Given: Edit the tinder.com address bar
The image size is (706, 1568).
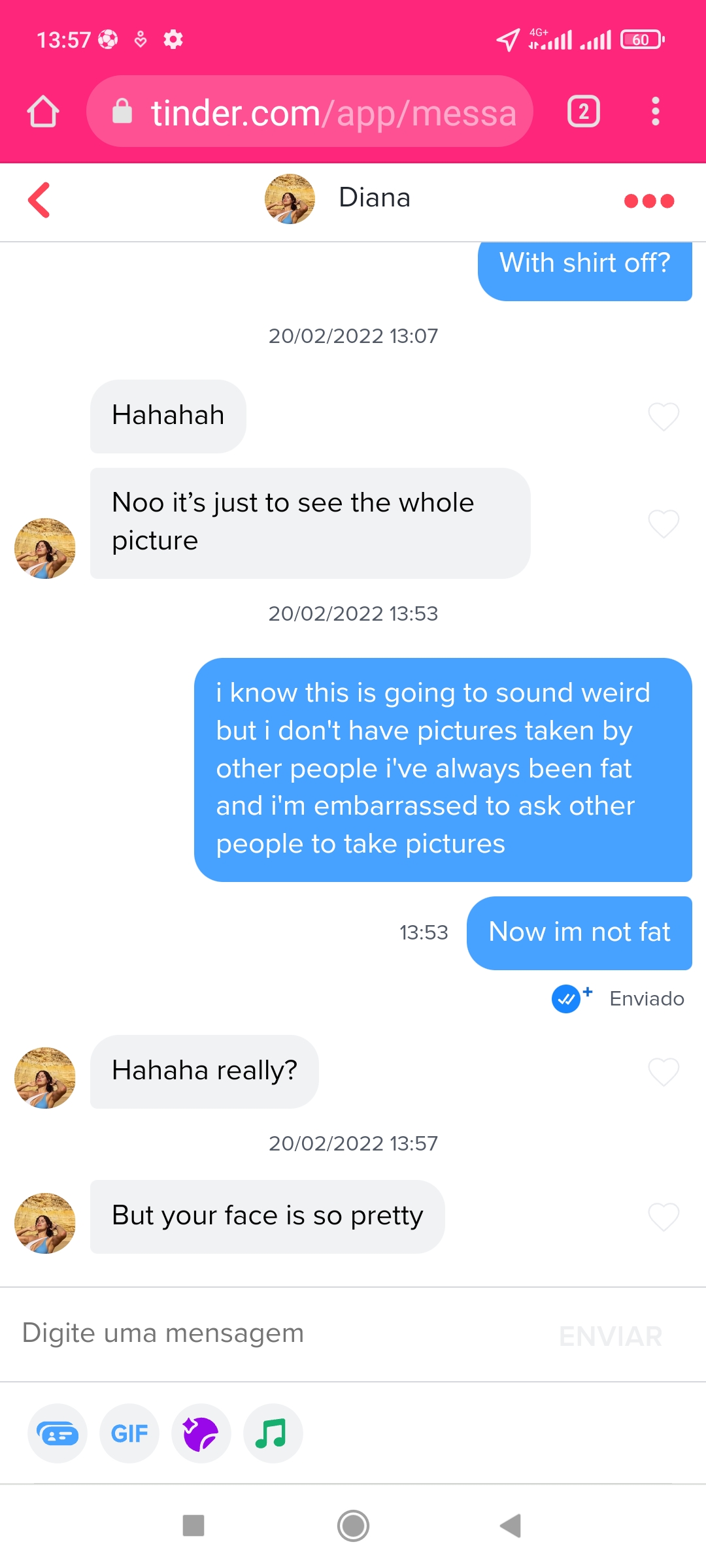Looking at the screenshot, I should click(310, 111).
